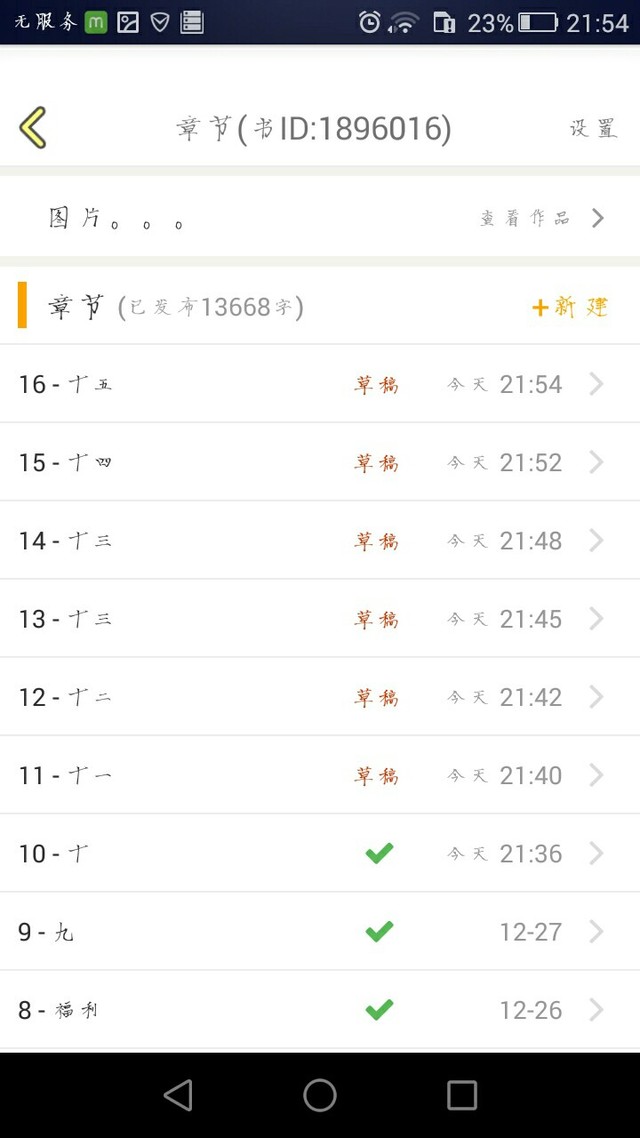The height and width of the screenshot is (1138, 640).
Task: Open draft chapter 11 - 十一
Action: coord(320,775)
